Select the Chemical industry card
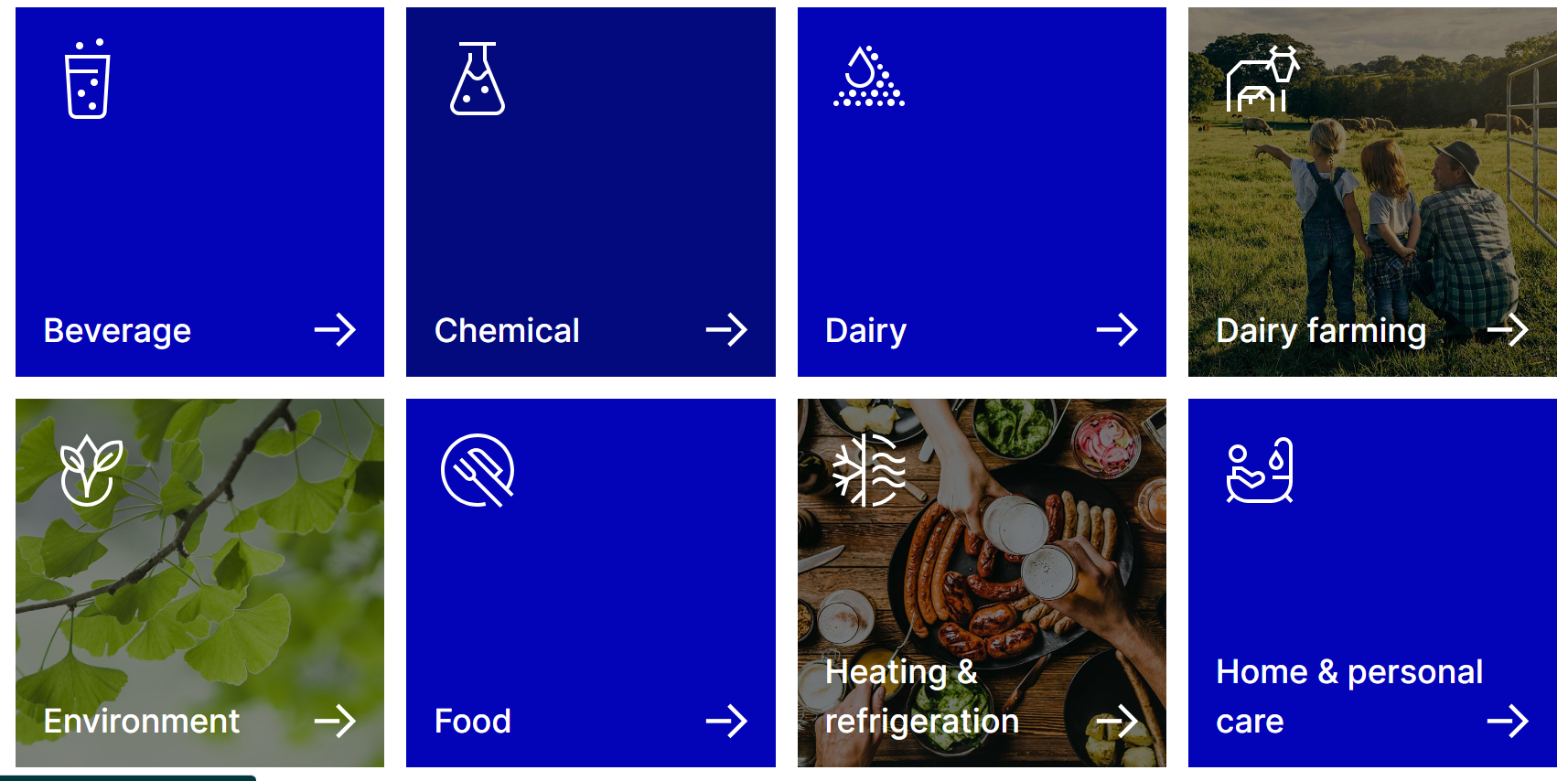Screen dimensions: 1568x781 590,192
